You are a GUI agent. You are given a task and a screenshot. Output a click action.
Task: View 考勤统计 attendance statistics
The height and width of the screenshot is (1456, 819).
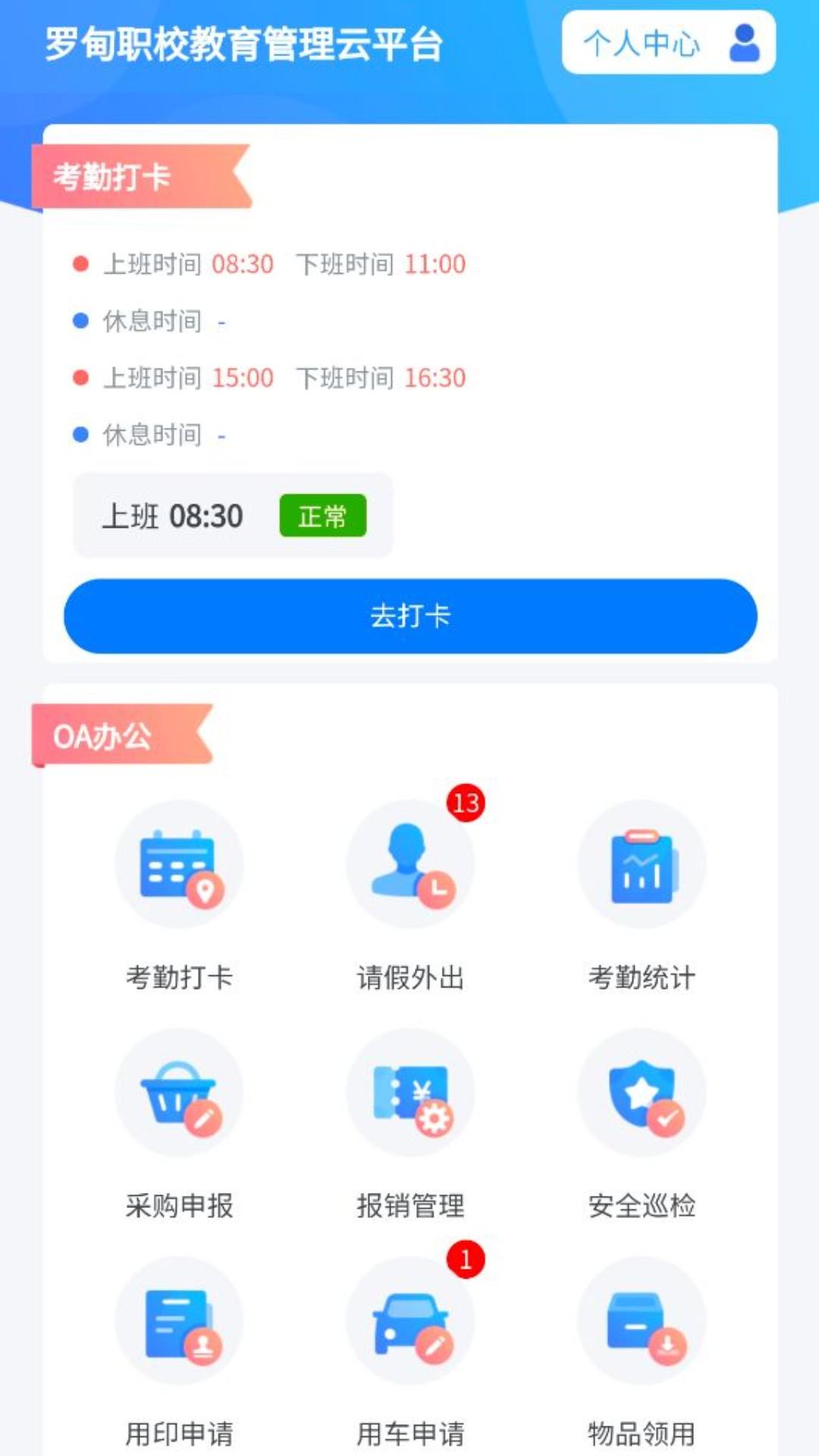[x=642, y=864]
